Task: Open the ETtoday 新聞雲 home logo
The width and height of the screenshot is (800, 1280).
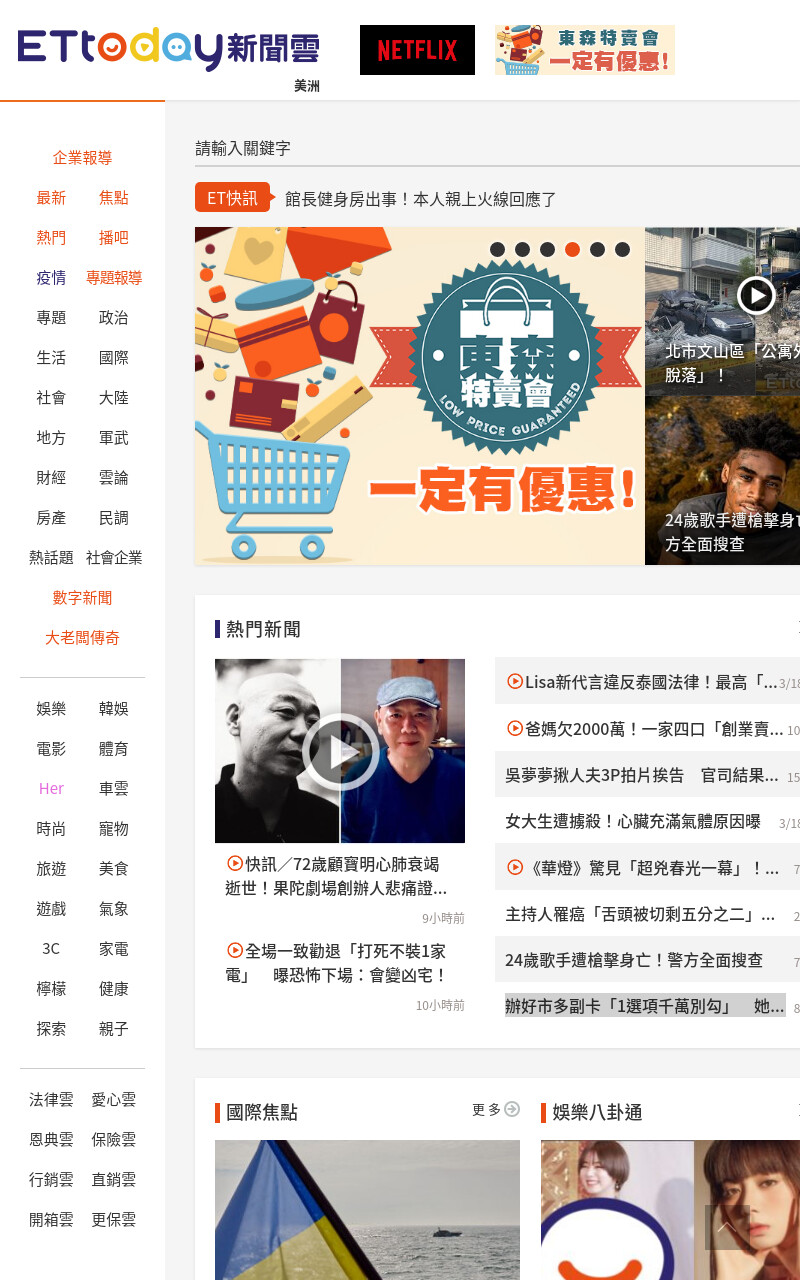Action: pos(168,48)
